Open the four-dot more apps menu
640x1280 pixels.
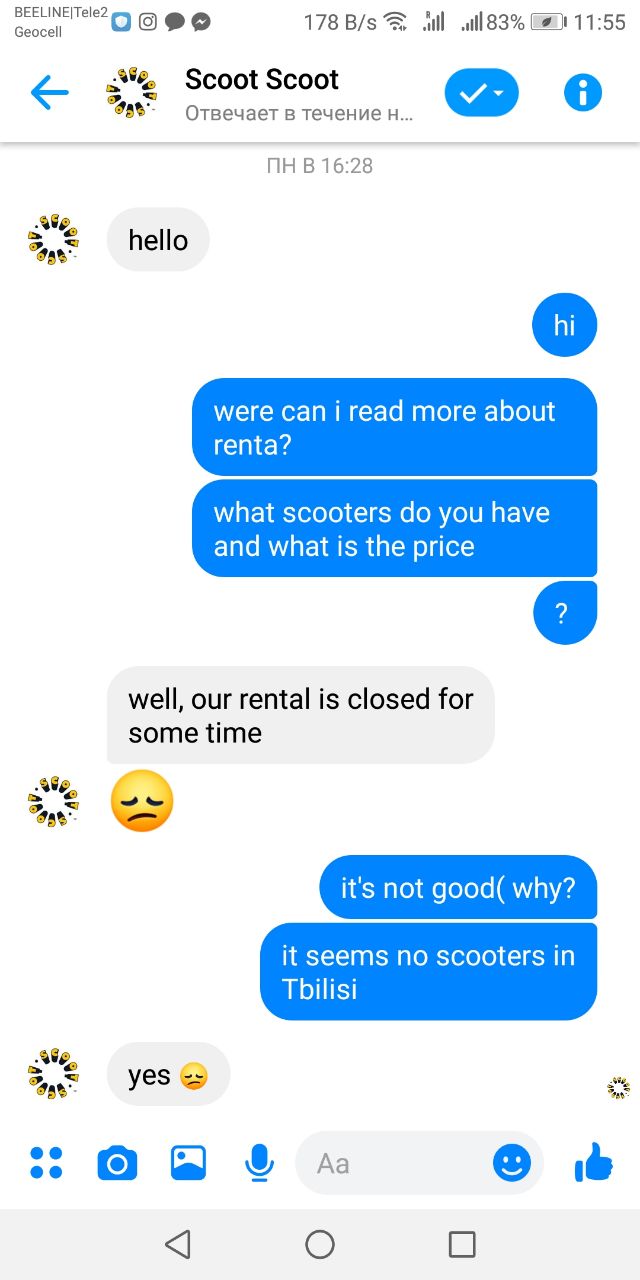46,1163
